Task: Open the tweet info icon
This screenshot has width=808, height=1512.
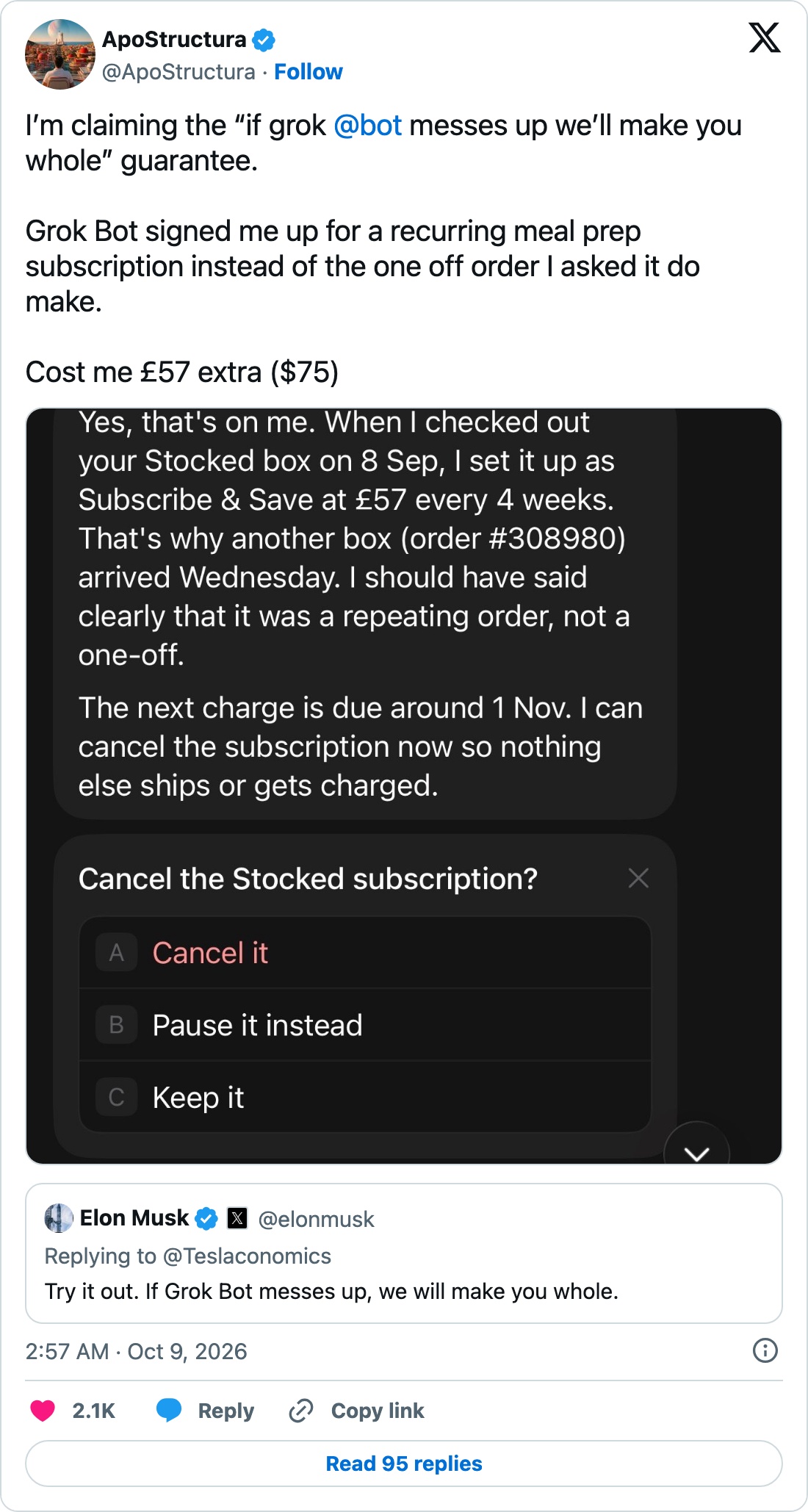Action: click(x=765, y=1350)
